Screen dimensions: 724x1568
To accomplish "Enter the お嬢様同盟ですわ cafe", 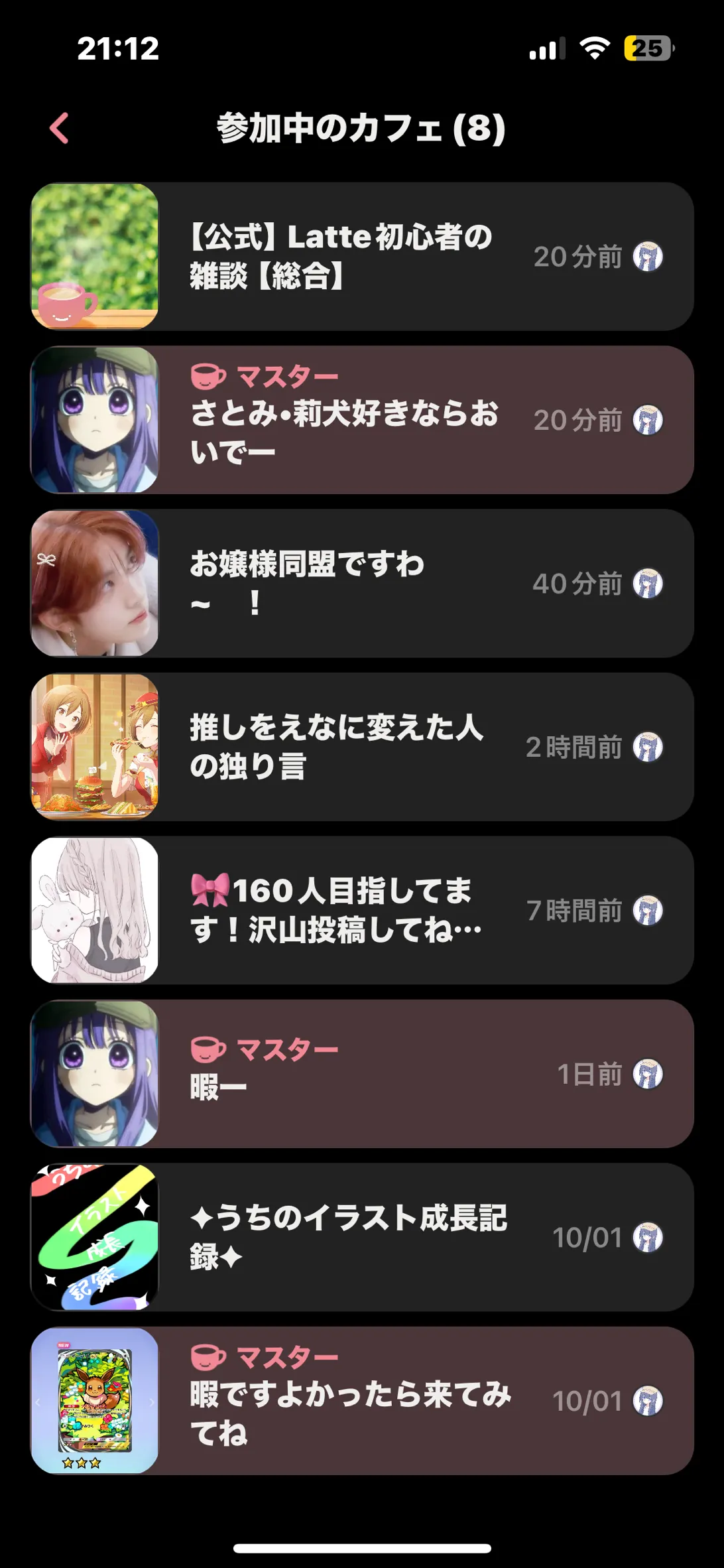I will (x=361, y=584).
